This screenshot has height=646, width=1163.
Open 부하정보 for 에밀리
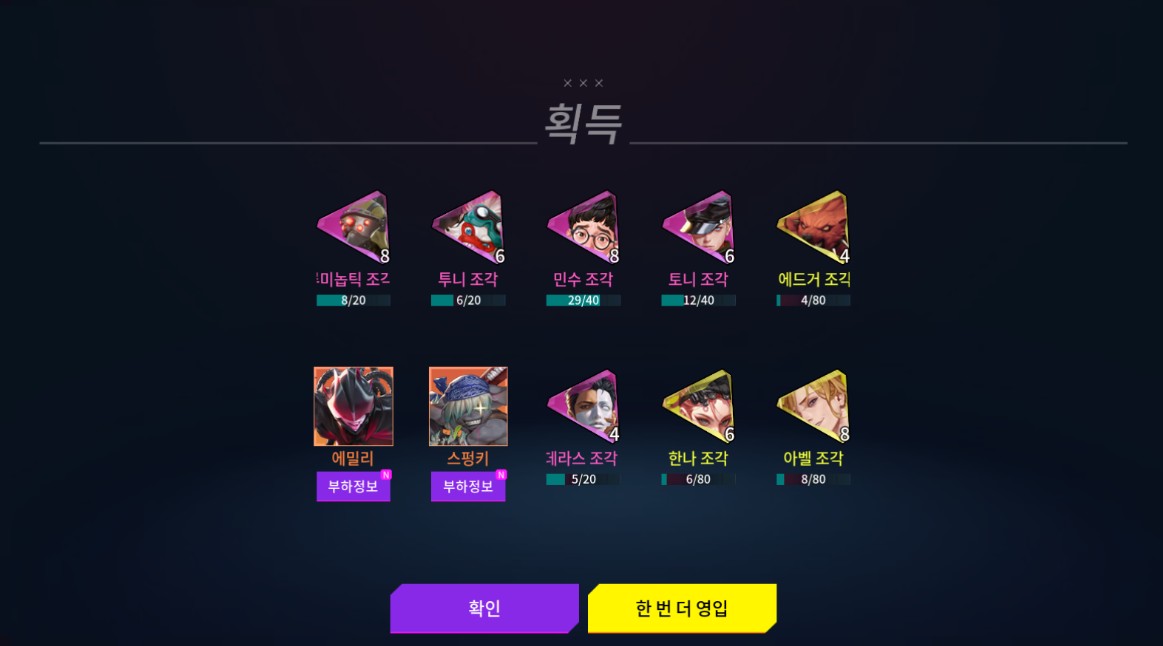[x=354, y=487]
